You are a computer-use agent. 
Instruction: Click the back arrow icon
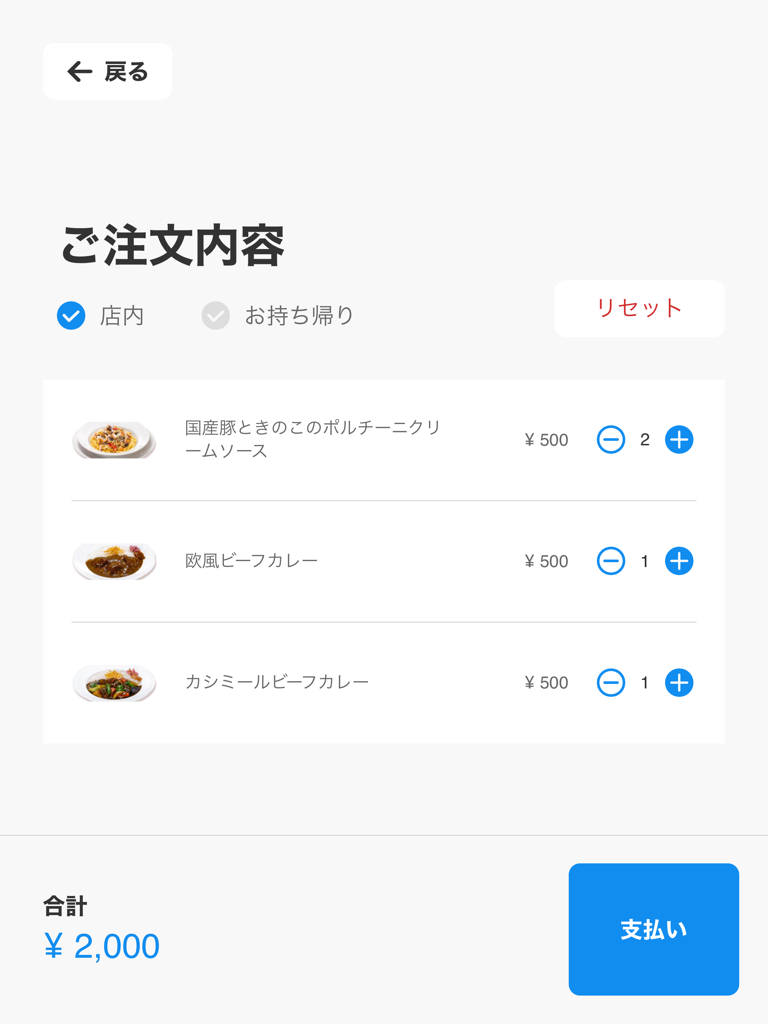[80, 71]
